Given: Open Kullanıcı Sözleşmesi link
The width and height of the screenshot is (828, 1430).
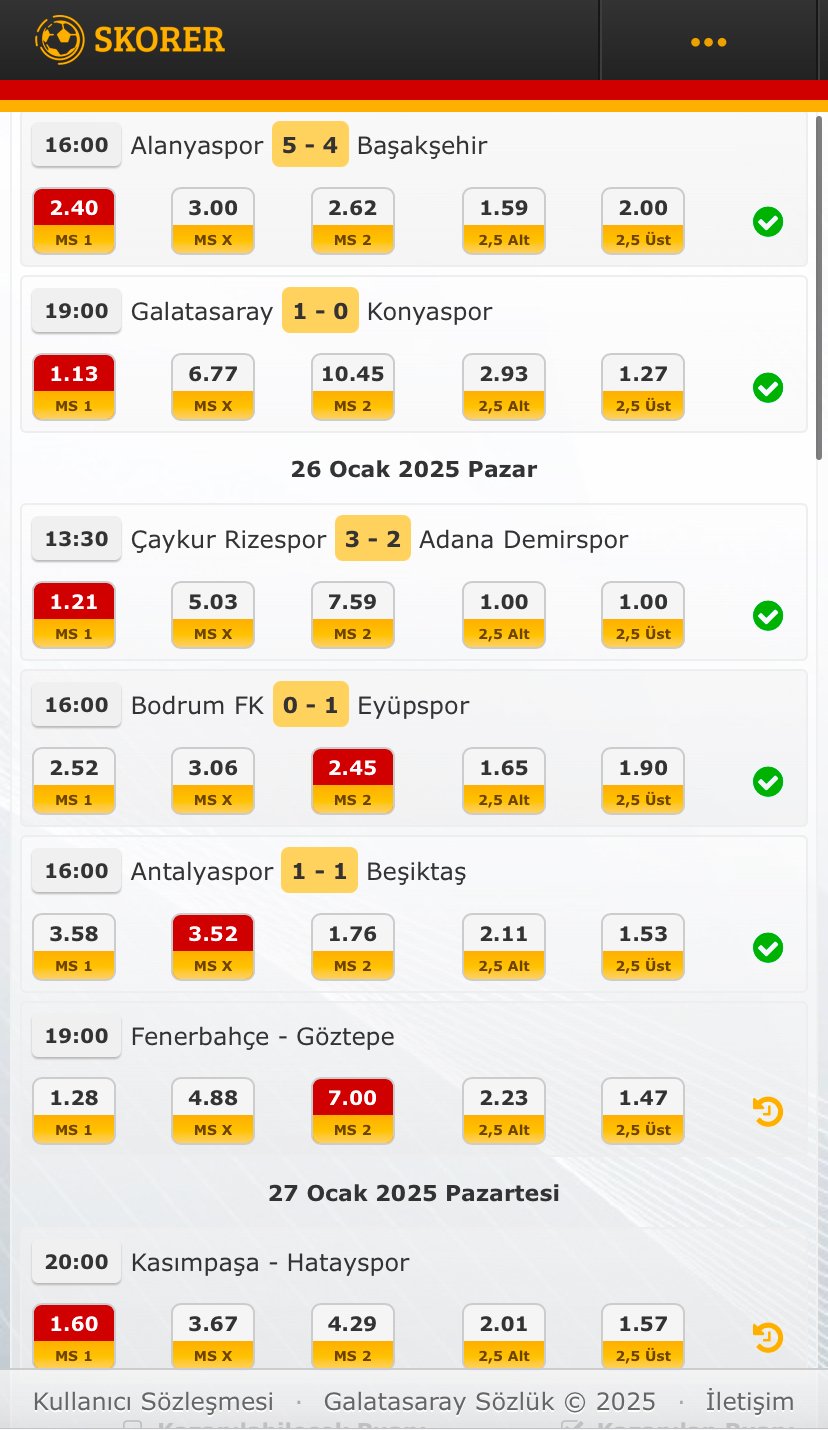Looking at the screenshot, I should point(153,1401).
